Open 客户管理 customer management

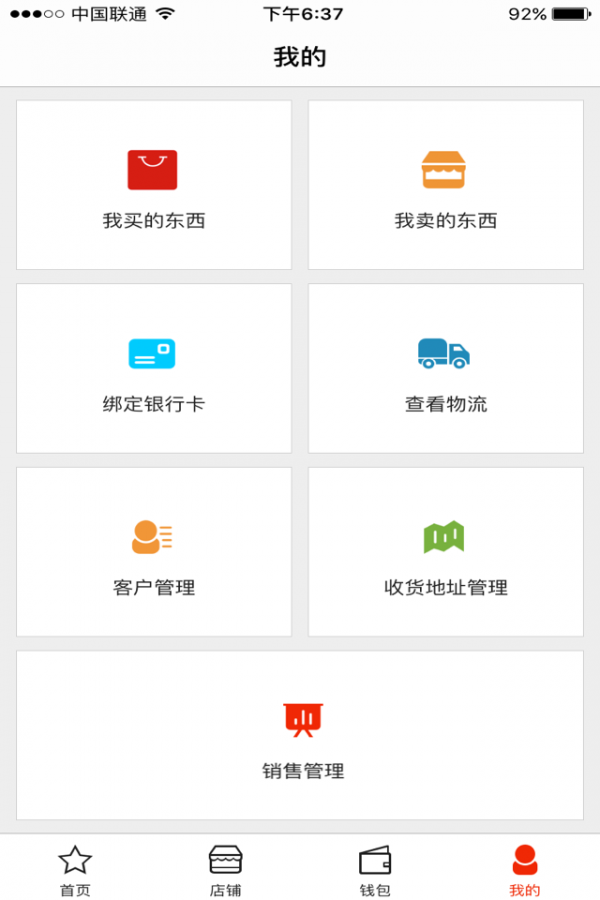point(154,552)
